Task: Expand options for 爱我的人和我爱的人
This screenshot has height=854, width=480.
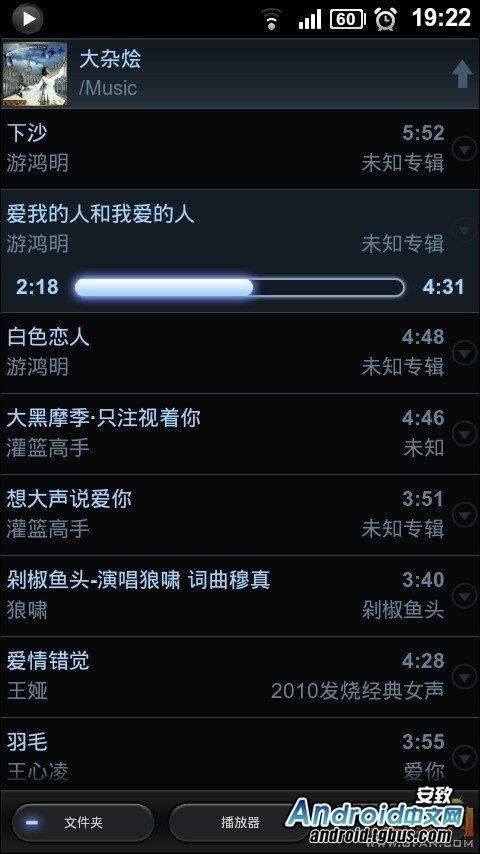Action: (x=465, y=229)
